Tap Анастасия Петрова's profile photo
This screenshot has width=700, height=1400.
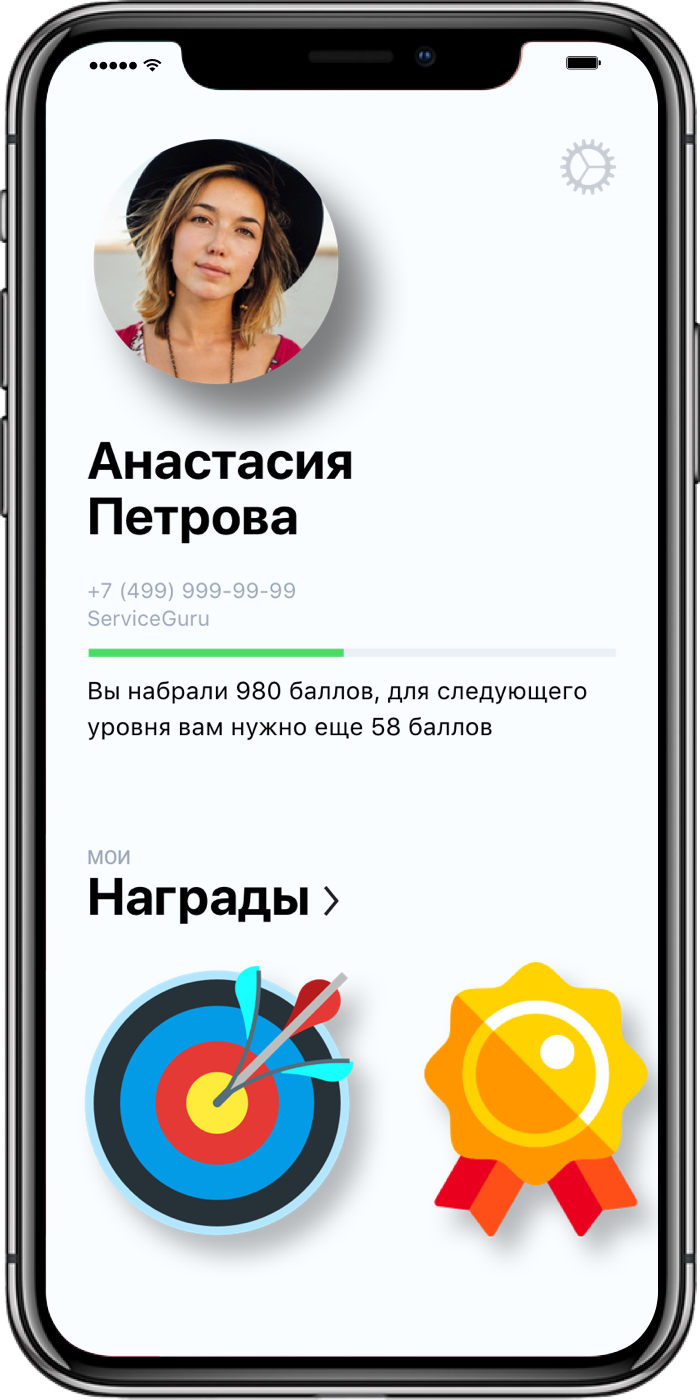(216, 262)
